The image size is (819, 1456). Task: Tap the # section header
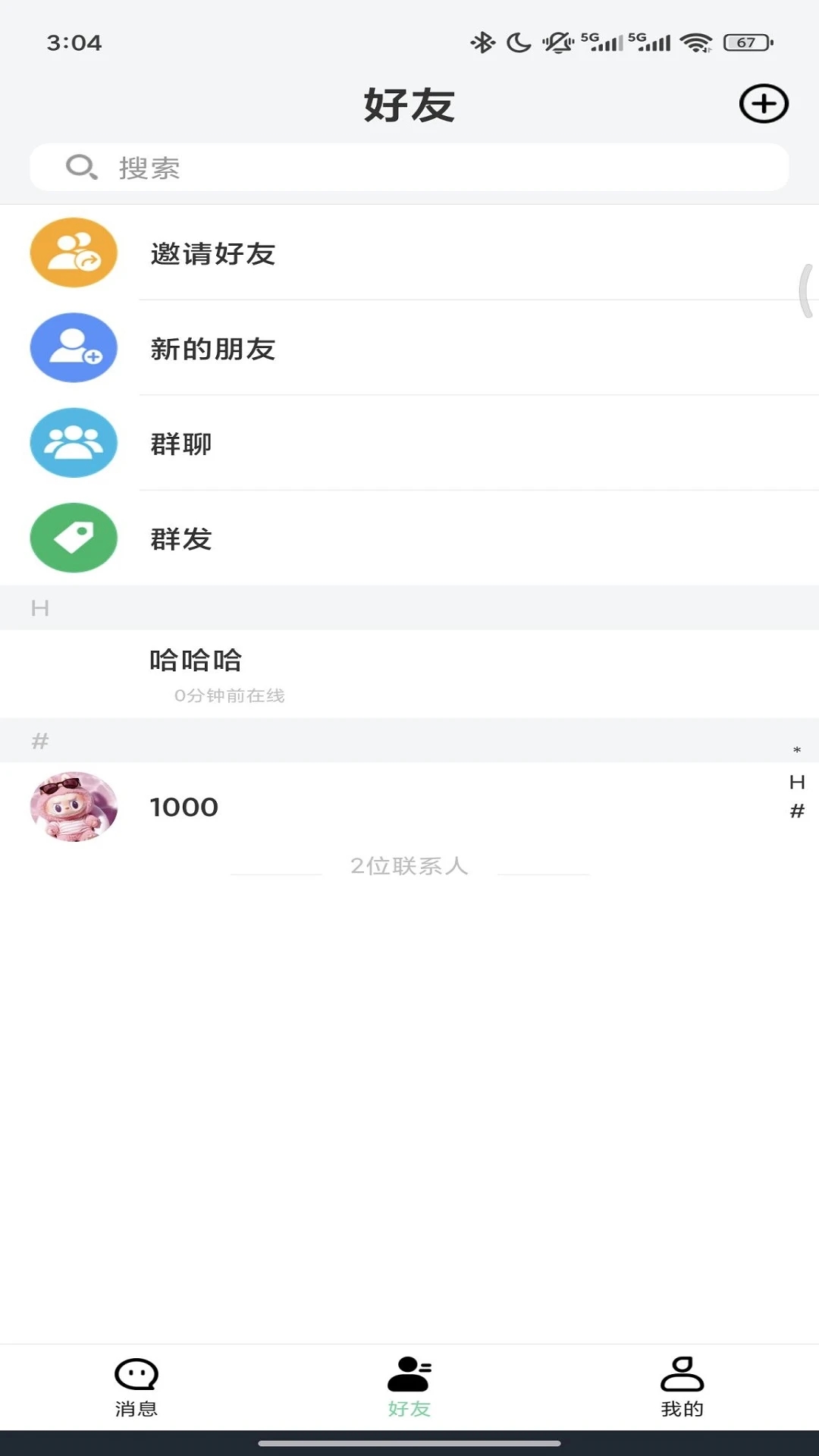coord(40,741)
